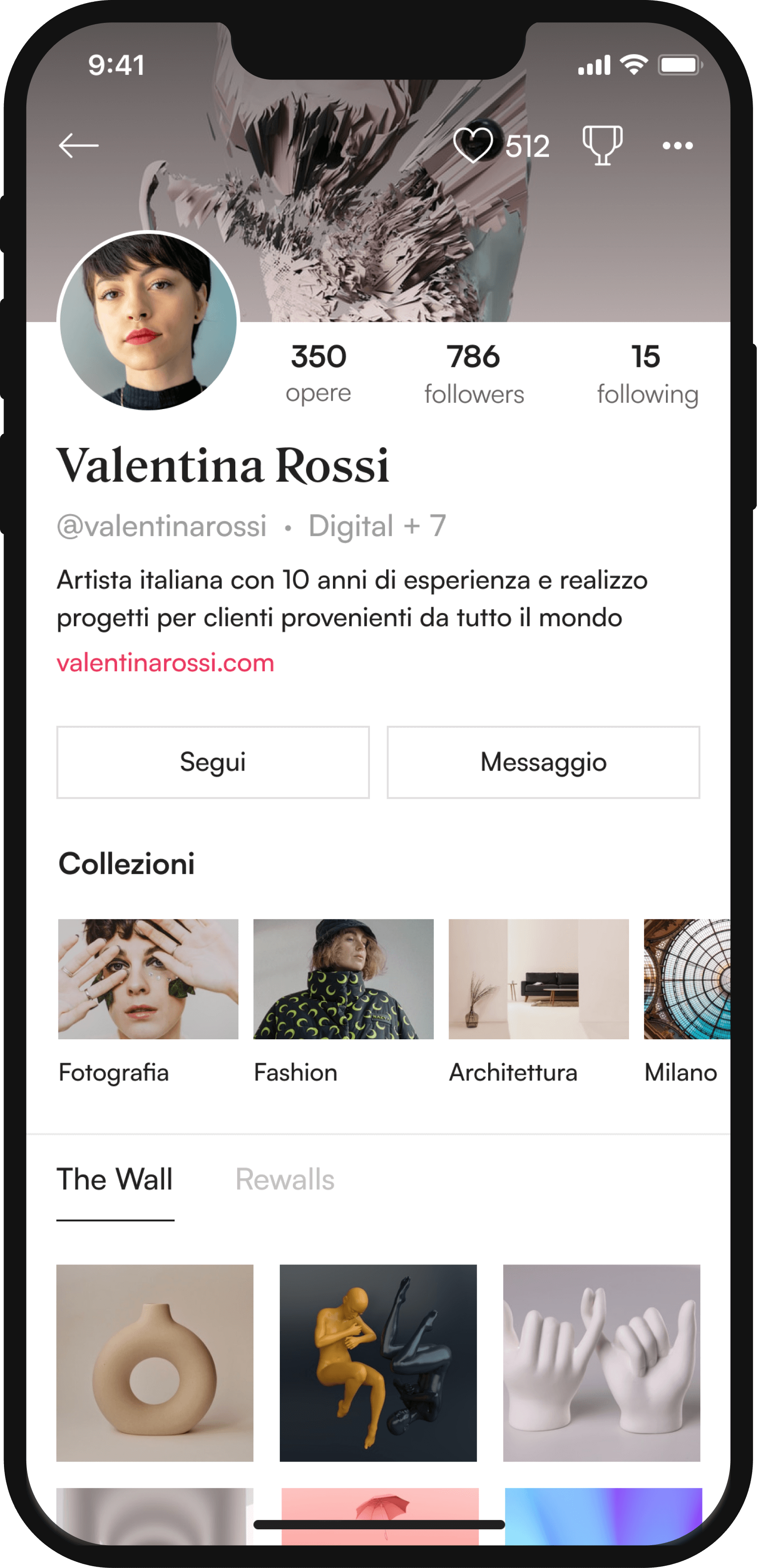Select The Wall tab
757x1568 pixels.
coord(115,1180)
